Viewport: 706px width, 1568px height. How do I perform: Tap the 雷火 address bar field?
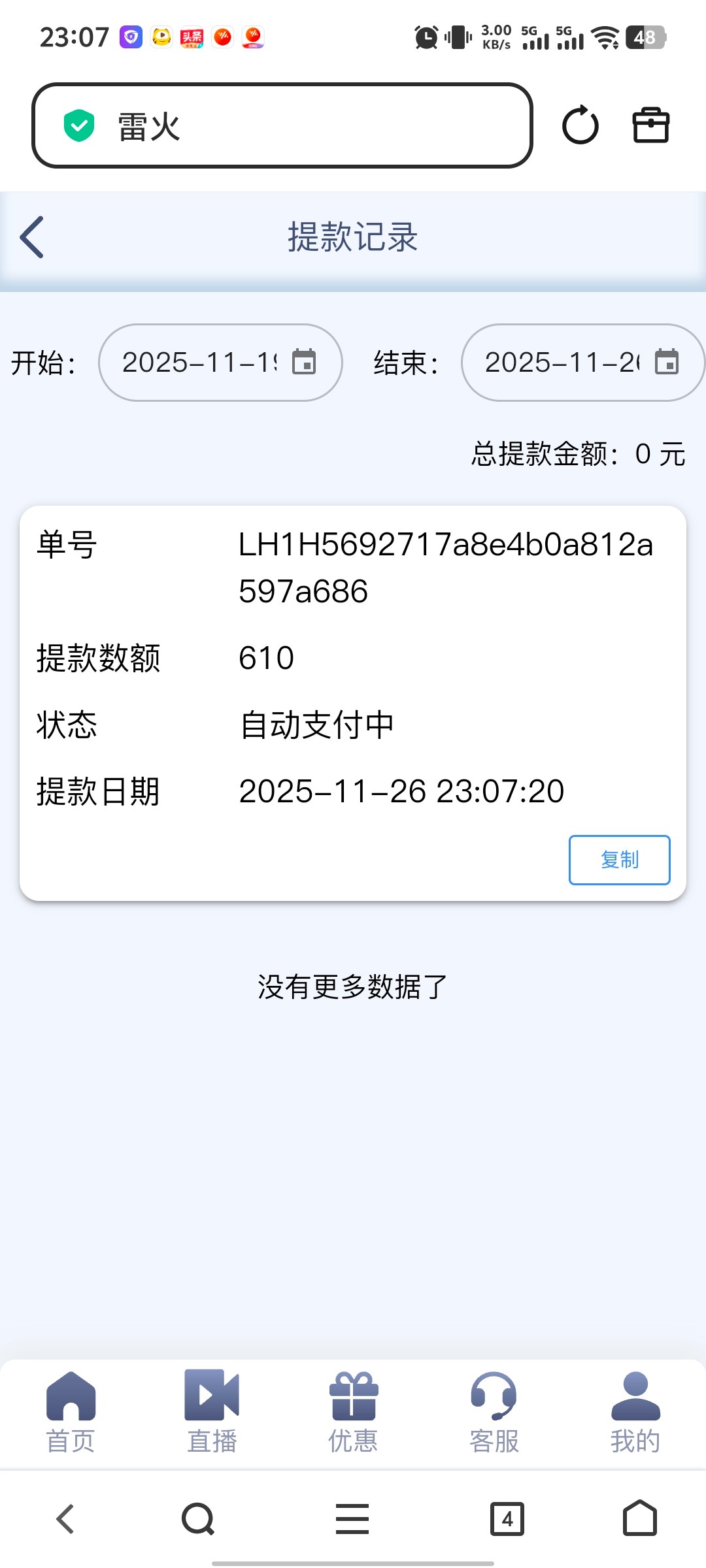point(281,125)
